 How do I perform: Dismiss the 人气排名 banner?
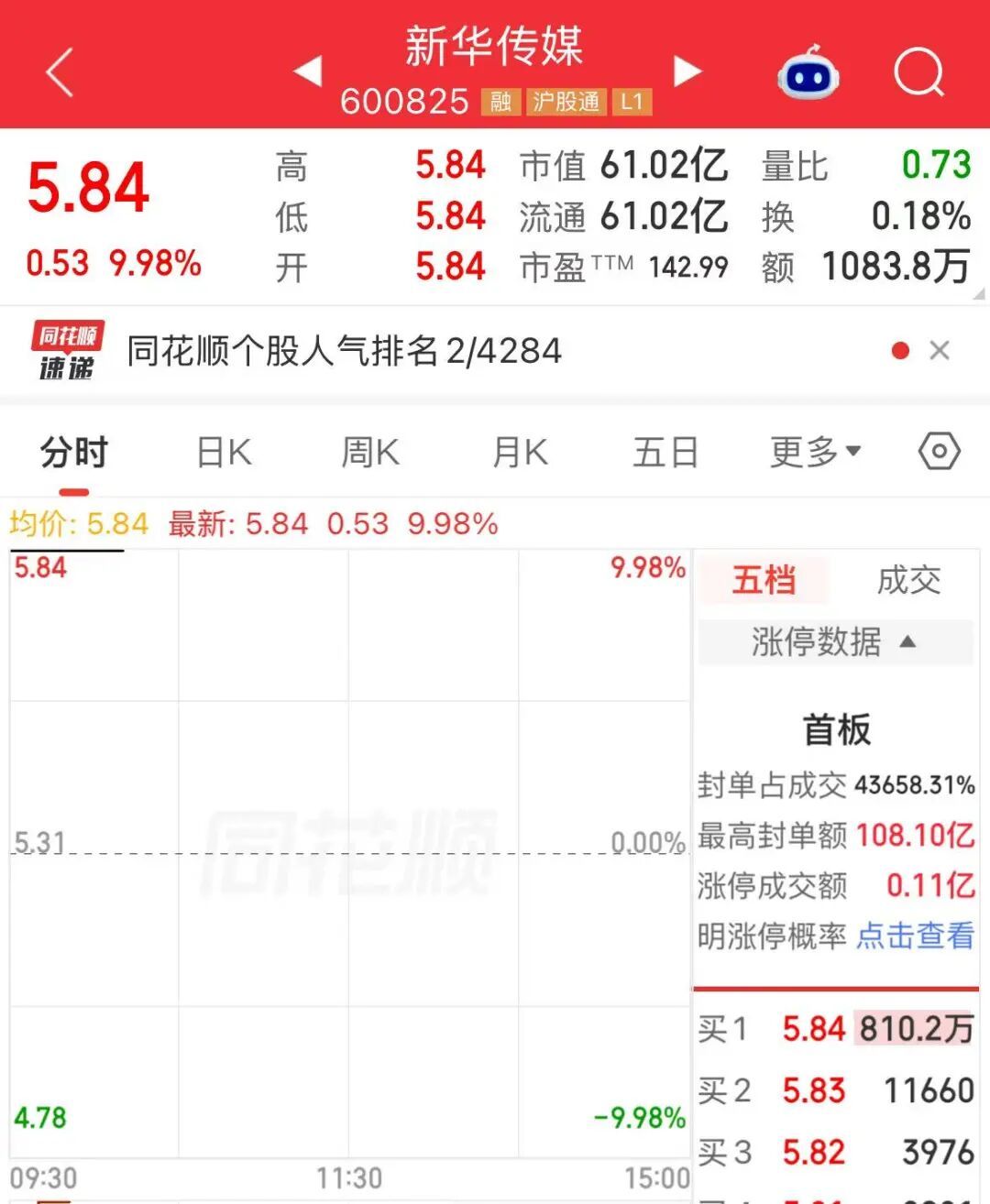click(939, 350)
